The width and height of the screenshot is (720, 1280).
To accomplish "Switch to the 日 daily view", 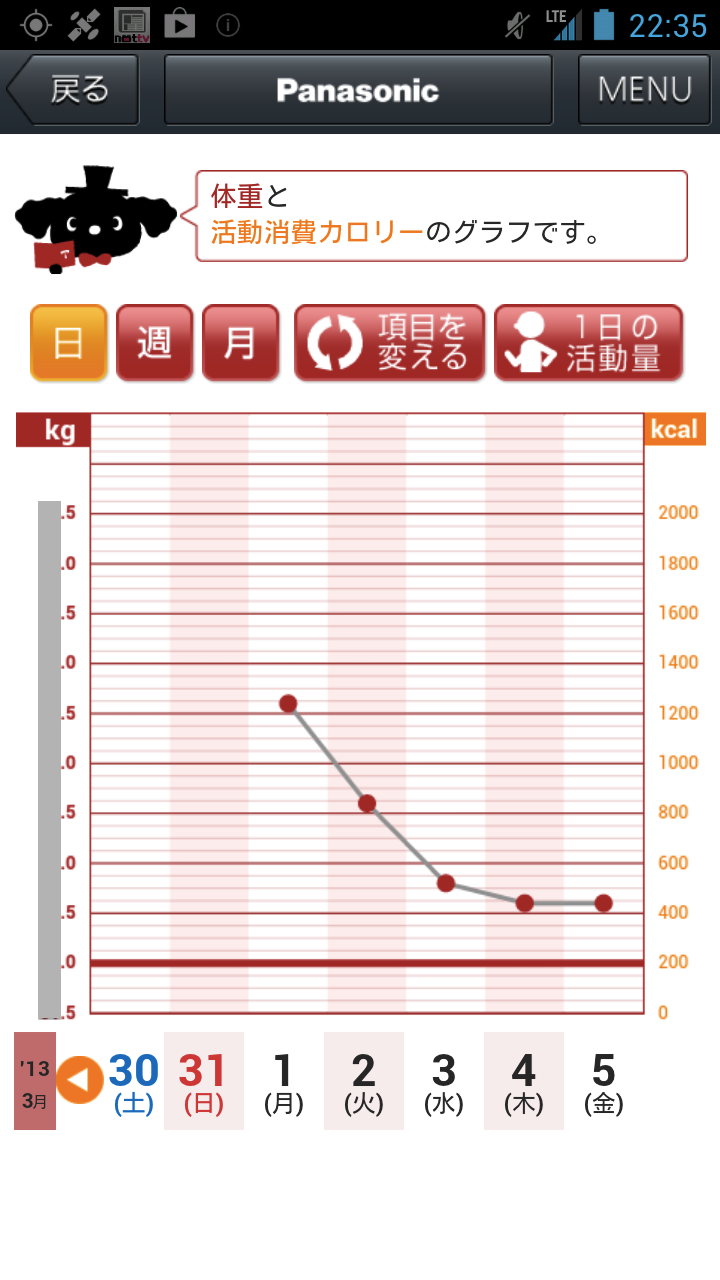I will [68, 343].
